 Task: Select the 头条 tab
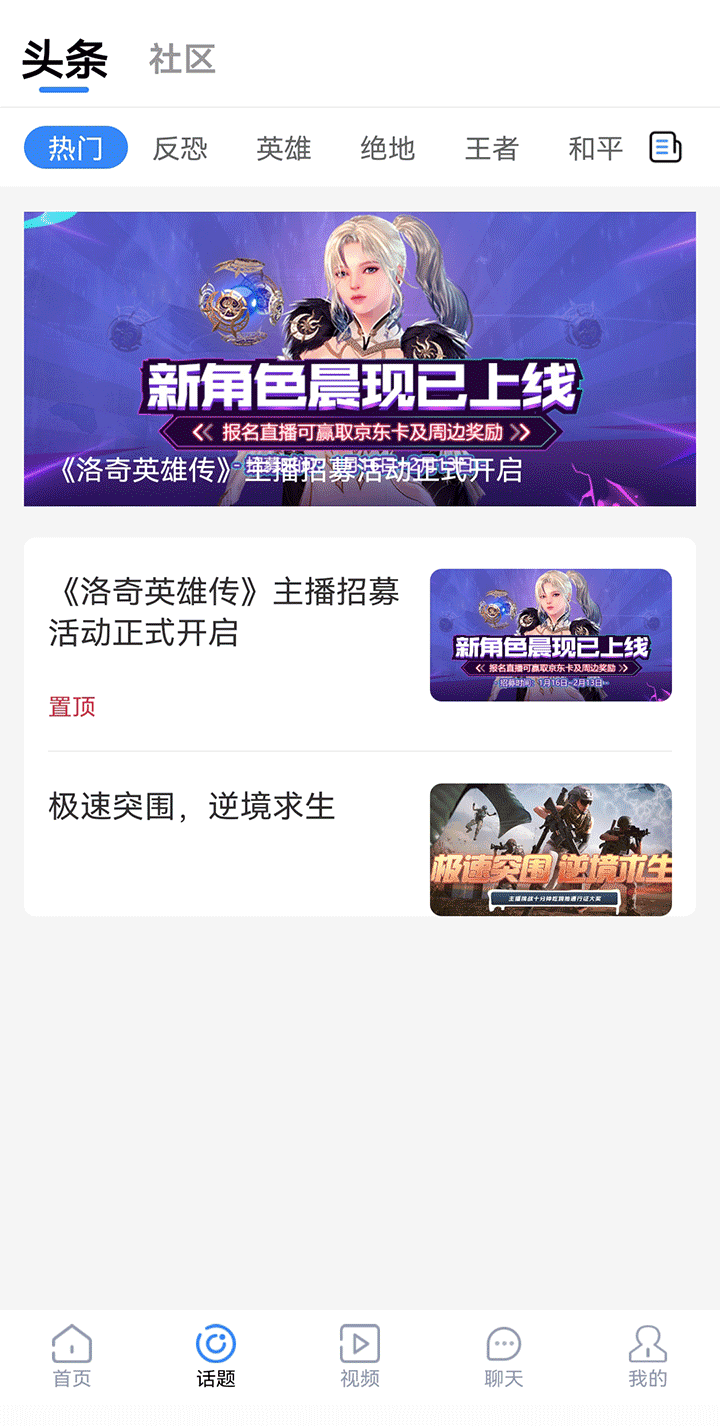[65, 60]
